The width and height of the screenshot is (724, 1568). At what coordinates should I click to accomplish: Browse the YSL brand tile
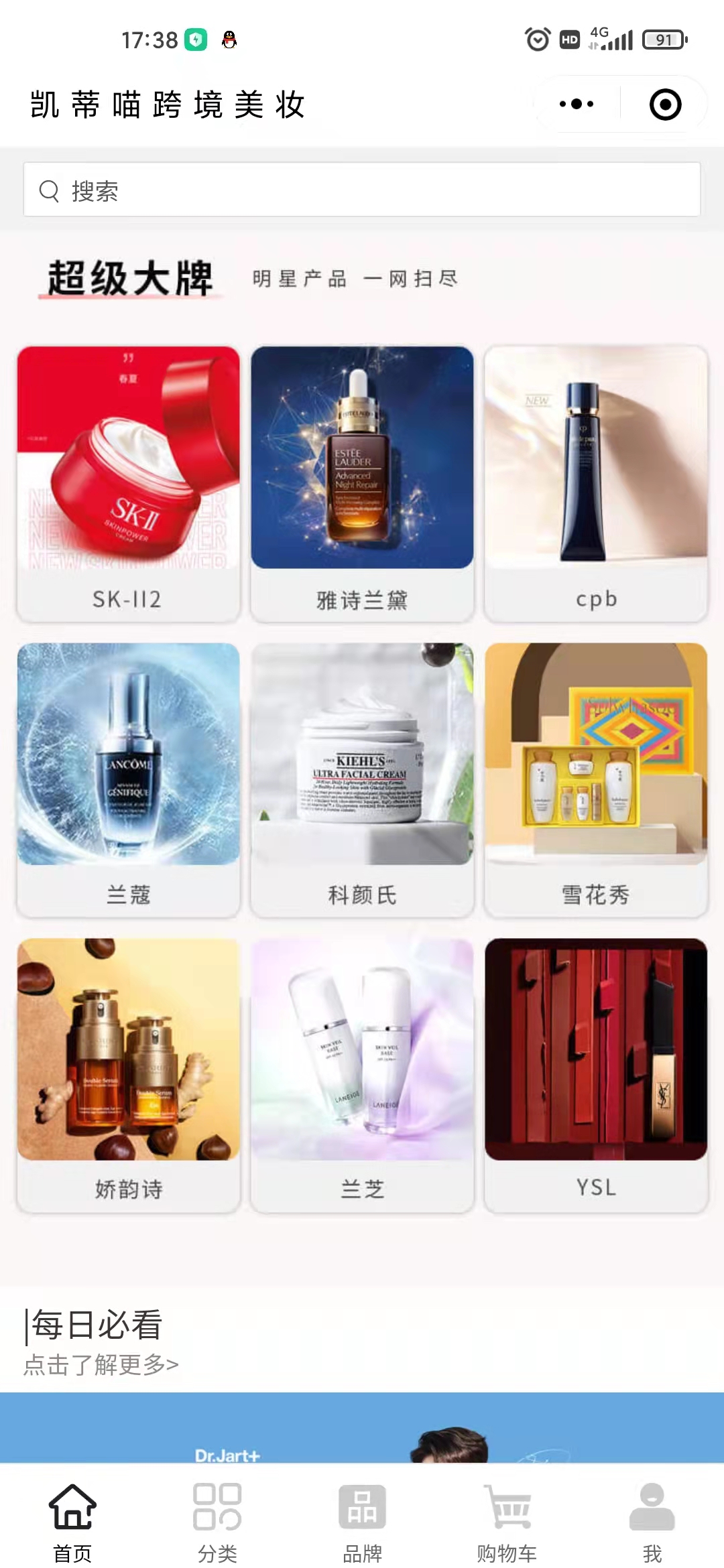(x=596, y=1075)
